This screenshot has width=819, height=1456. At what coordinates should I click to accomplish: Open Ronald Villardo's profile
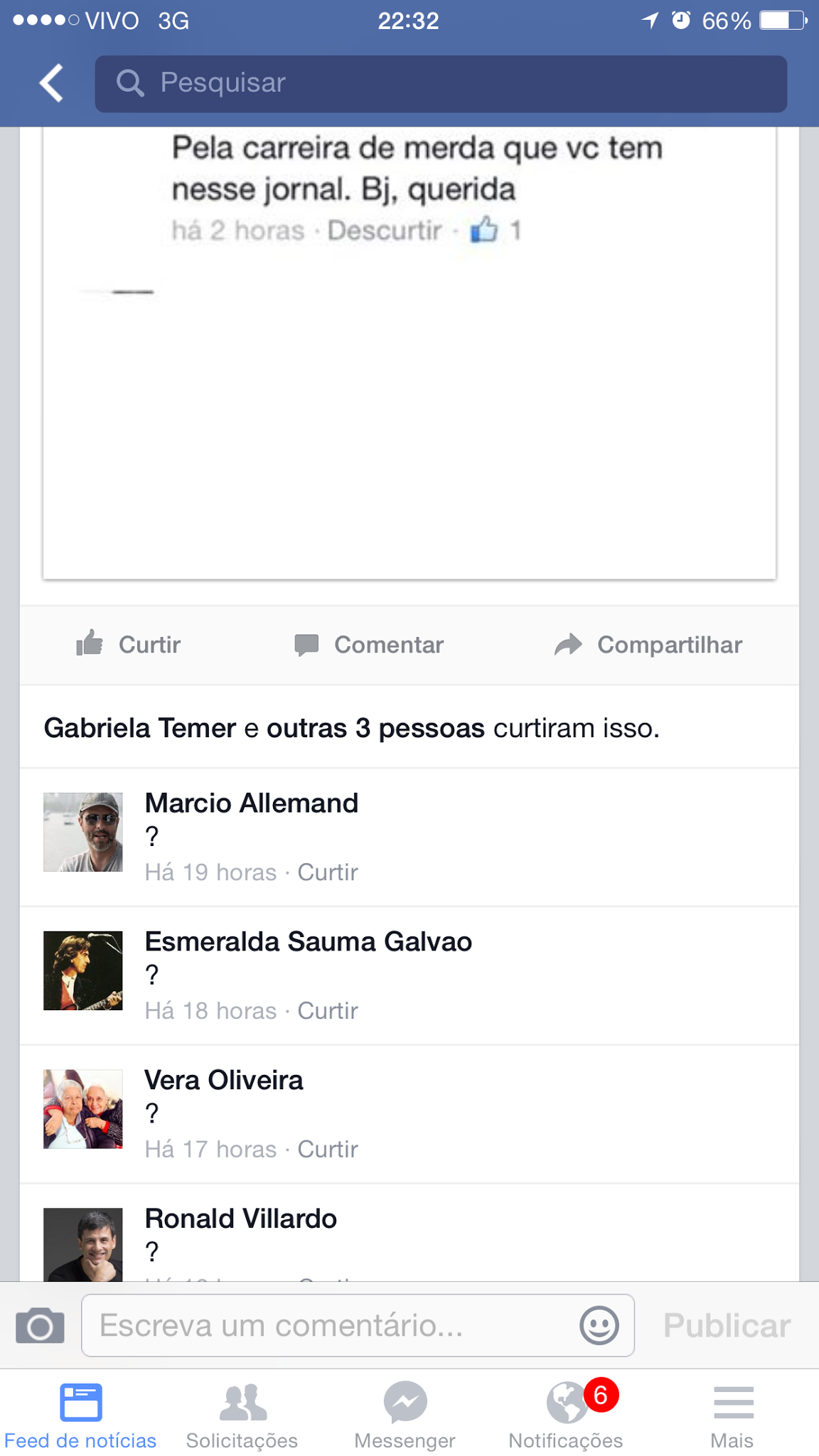[x=240, y=1219]
